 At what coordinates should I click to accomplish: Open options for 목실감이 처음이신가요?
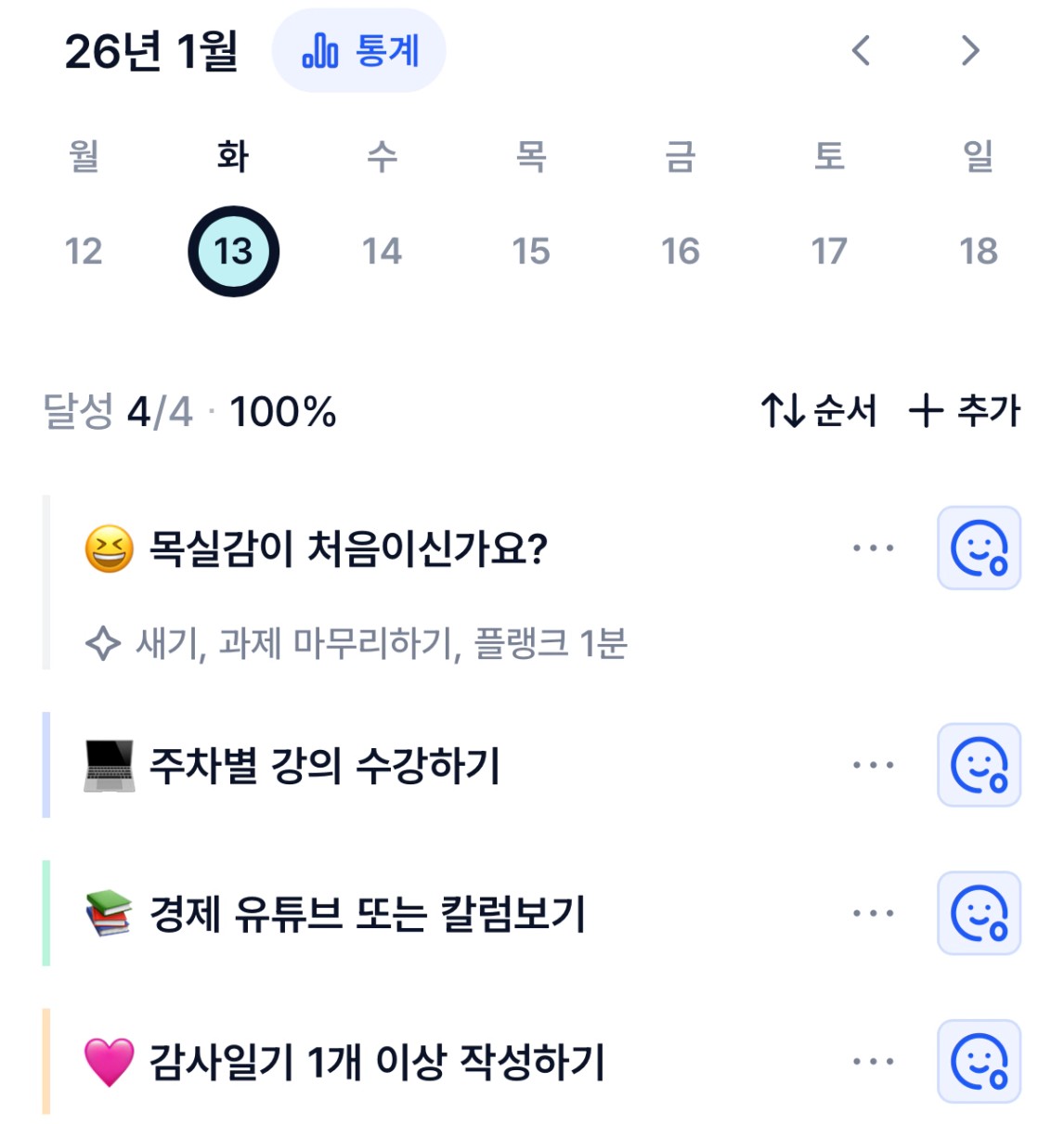pyautogui.click(x=873, y=549)
